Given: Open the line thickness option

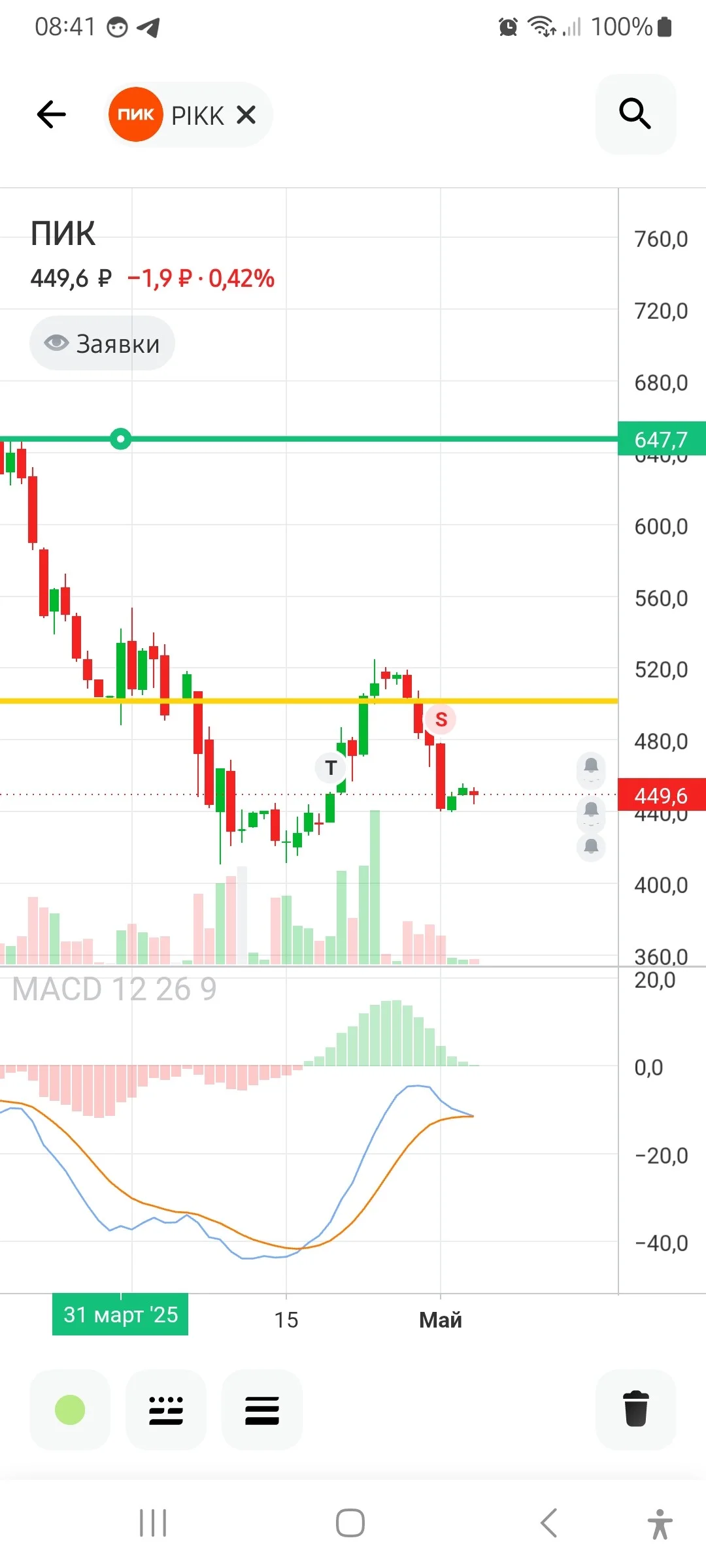Looking at the screenshot, I should 262,1410.
